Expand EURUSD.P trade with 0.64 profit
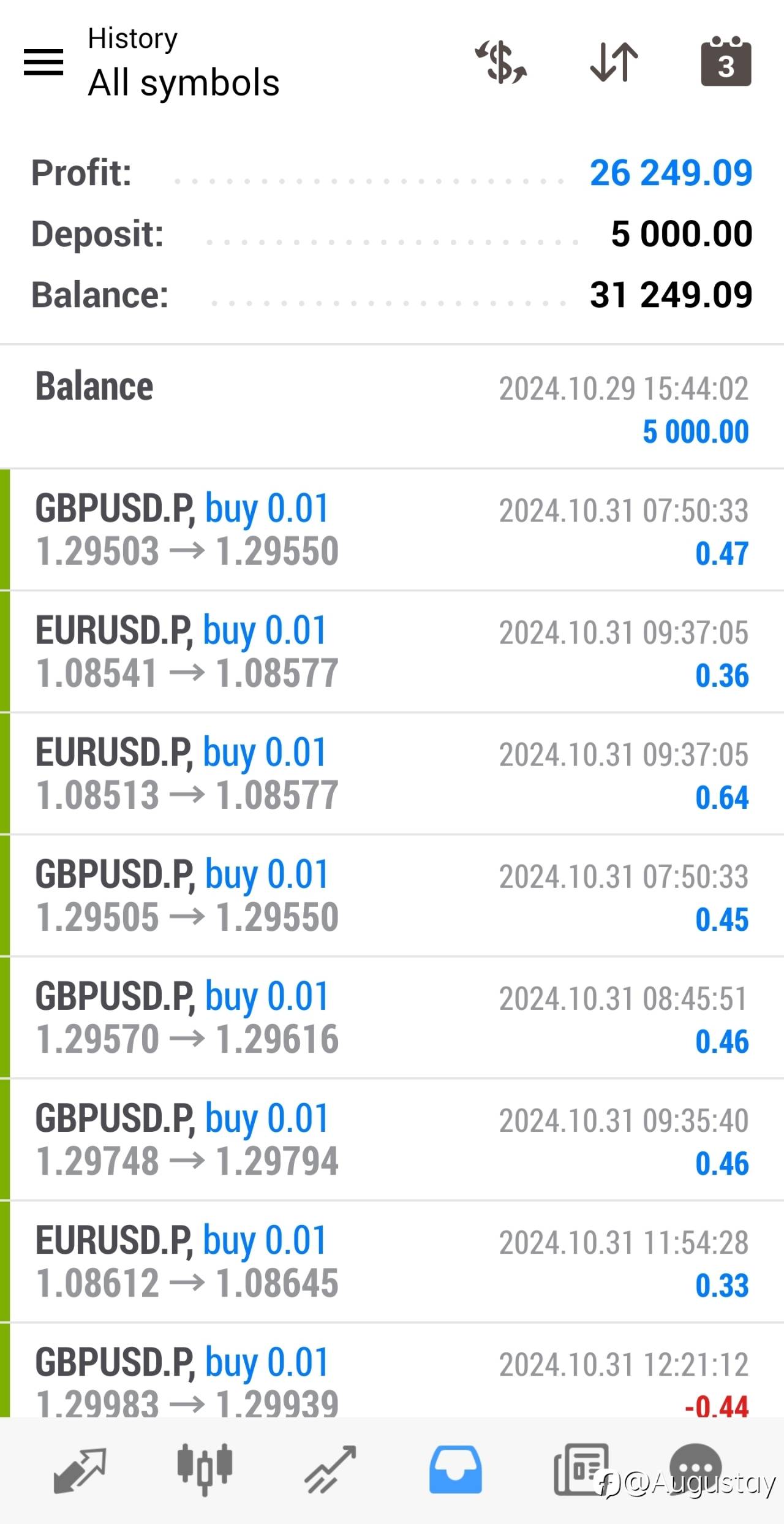This screenshot has width=784, height=1524. pyautogui.click(x=392, y=773)
